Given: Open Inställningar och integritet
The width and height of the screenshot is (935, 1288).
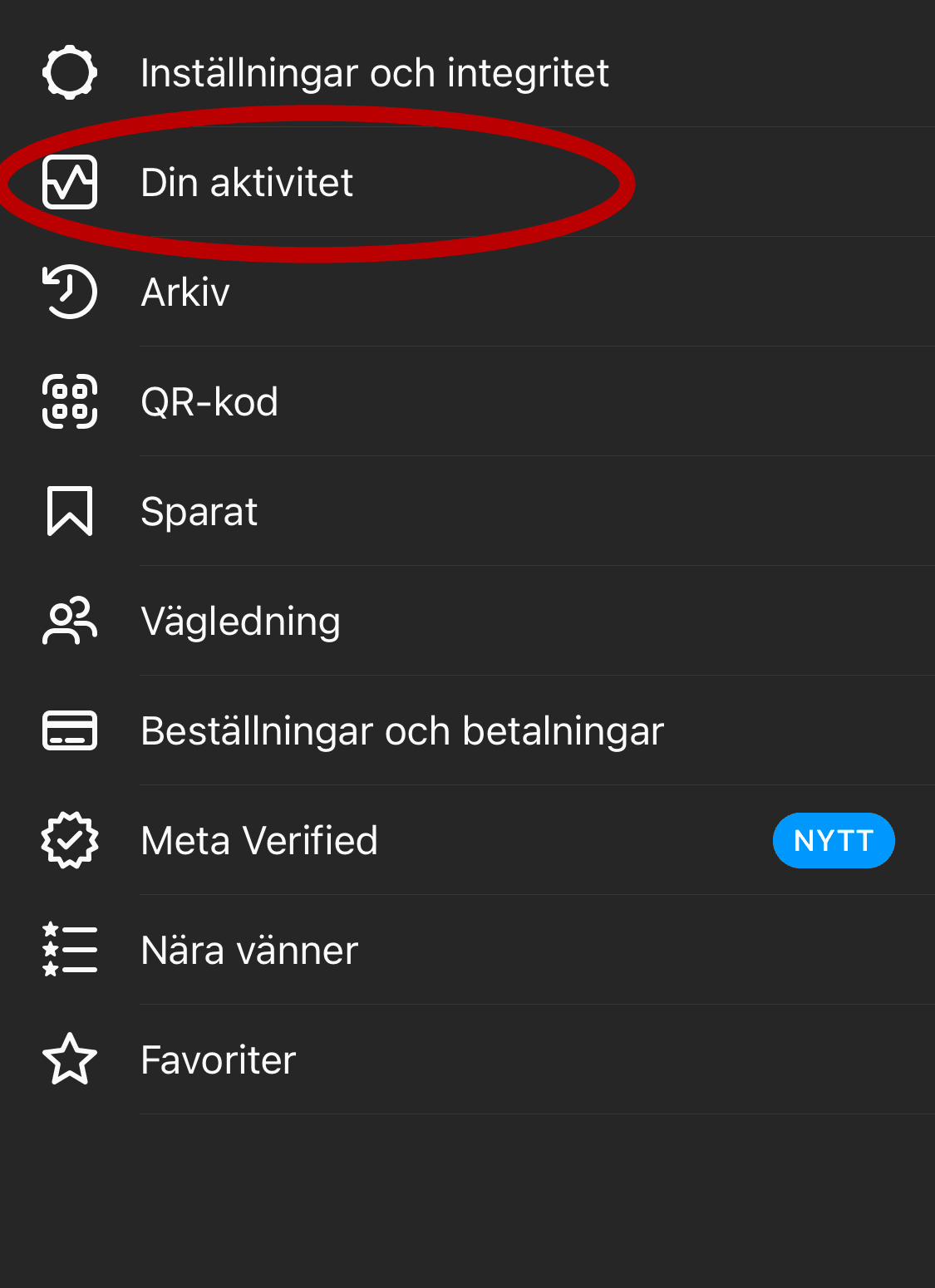Looking at the screenshot, I should [374, 73].
